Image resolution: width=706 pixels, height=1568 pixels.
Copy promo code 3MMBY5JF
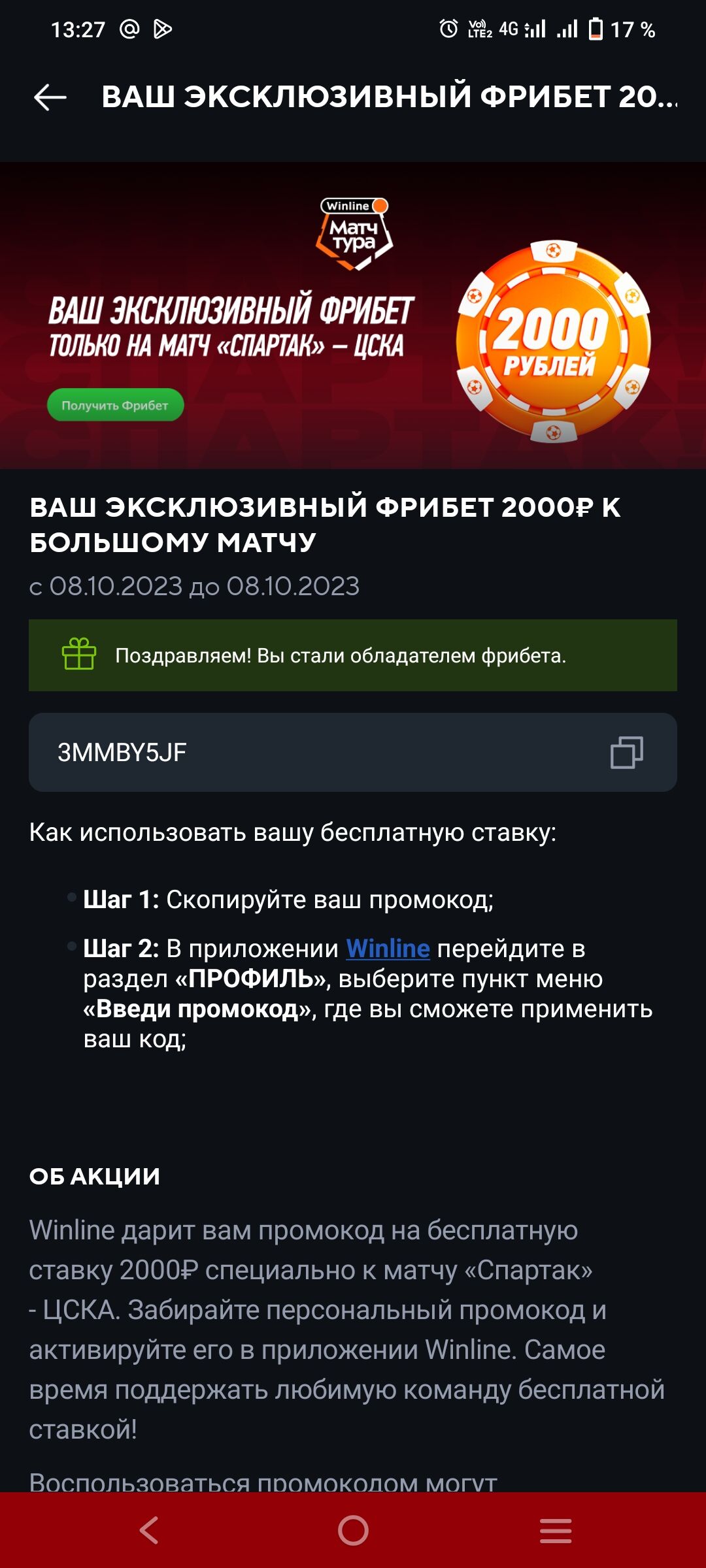(626, 752)
